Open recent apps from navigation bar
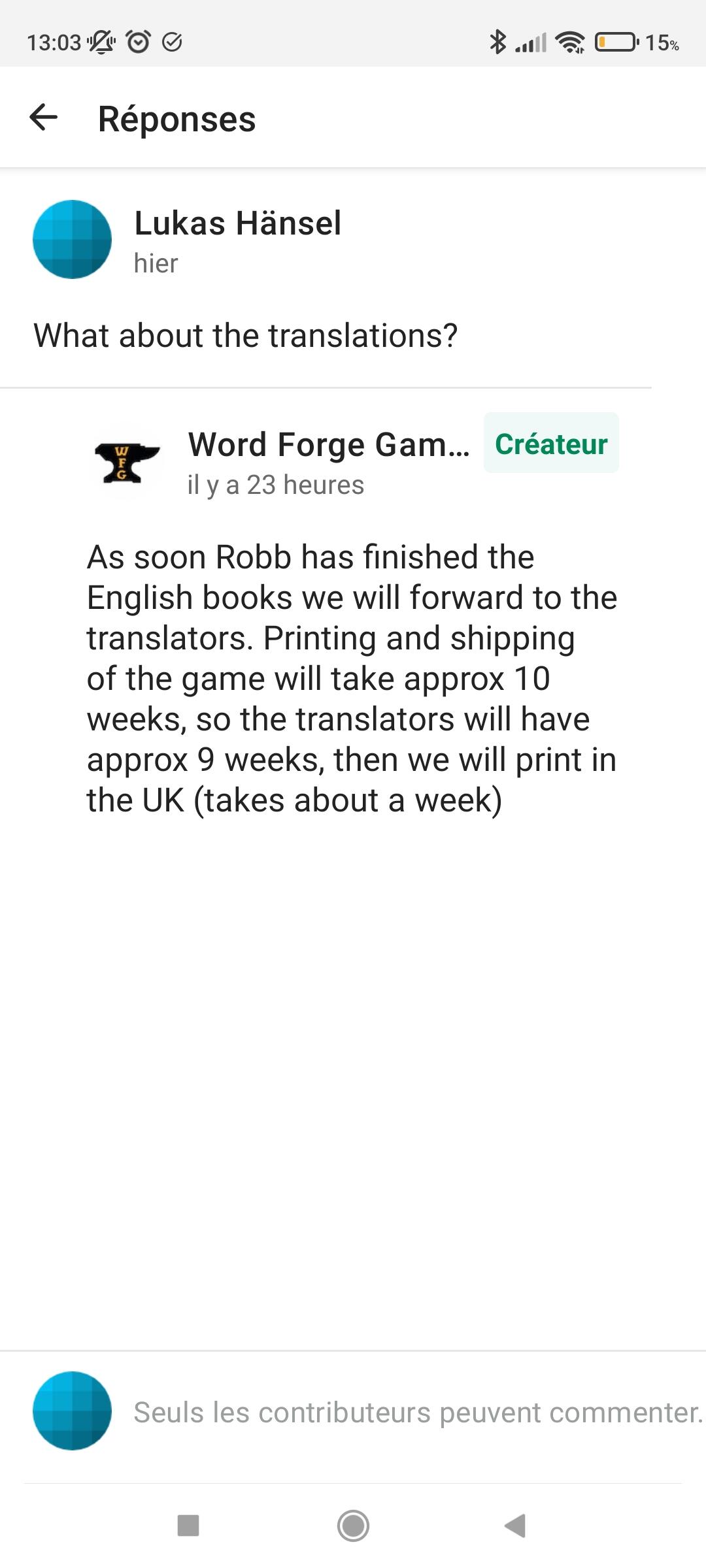This screenshot has height=1568, width=706. click(188, 1526)
